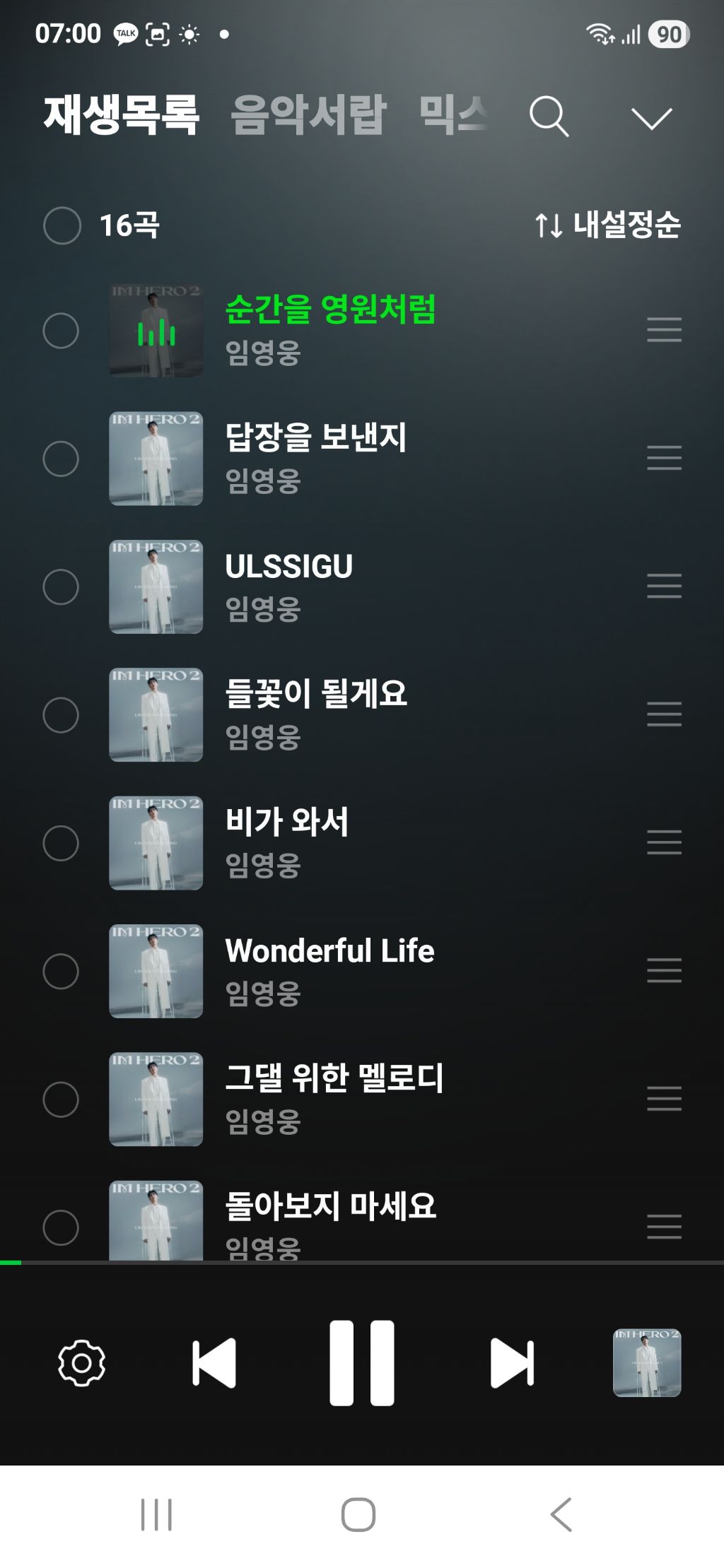Collapse the playlist with the down chevron
The width and height of the screenshot is (724, 1568).
tap(650, 118)
